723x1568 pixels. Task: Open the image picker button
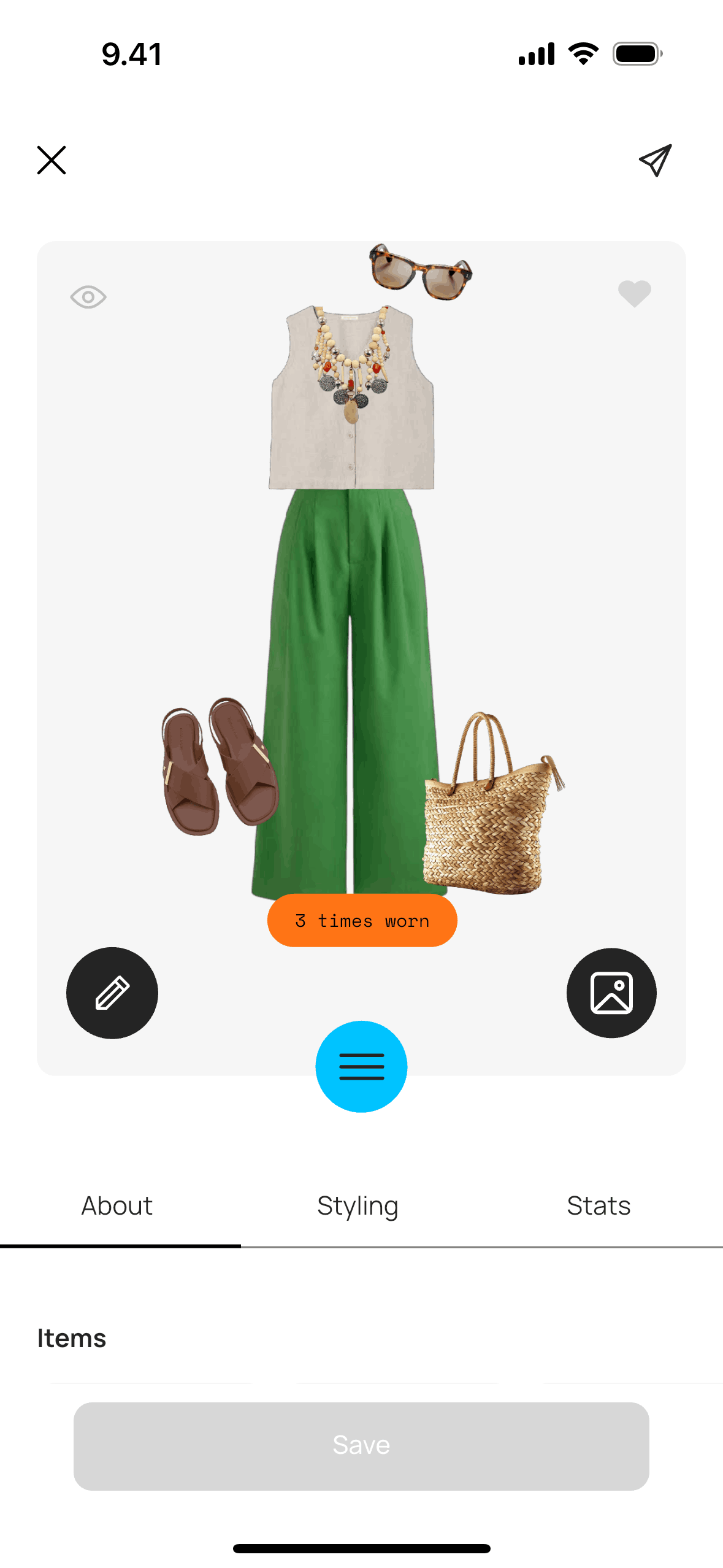[611, 993]
